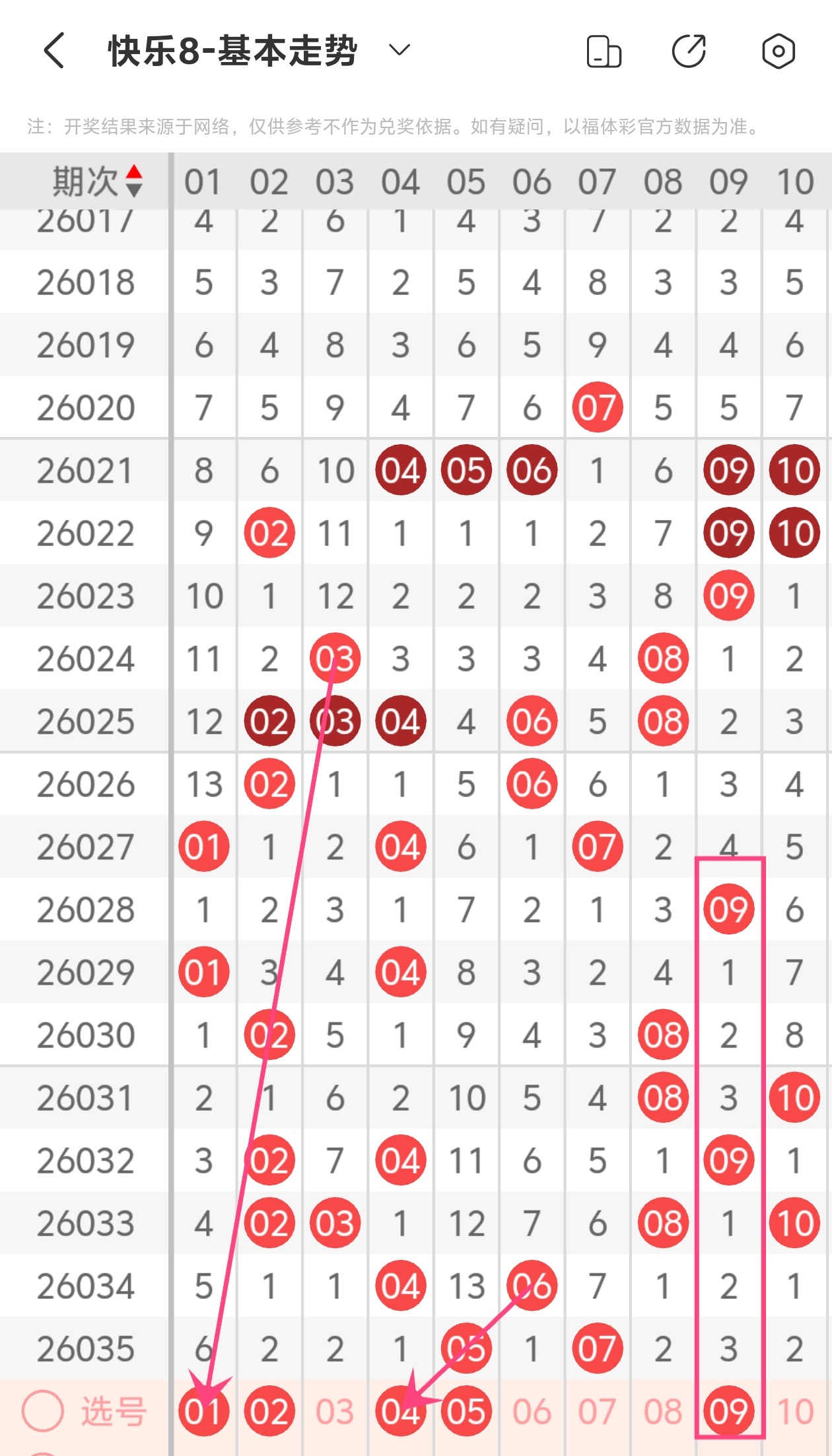This screenshot has width=832, height=1456.
Task: Share the trend chart
Action: click(x=689, y=51)
